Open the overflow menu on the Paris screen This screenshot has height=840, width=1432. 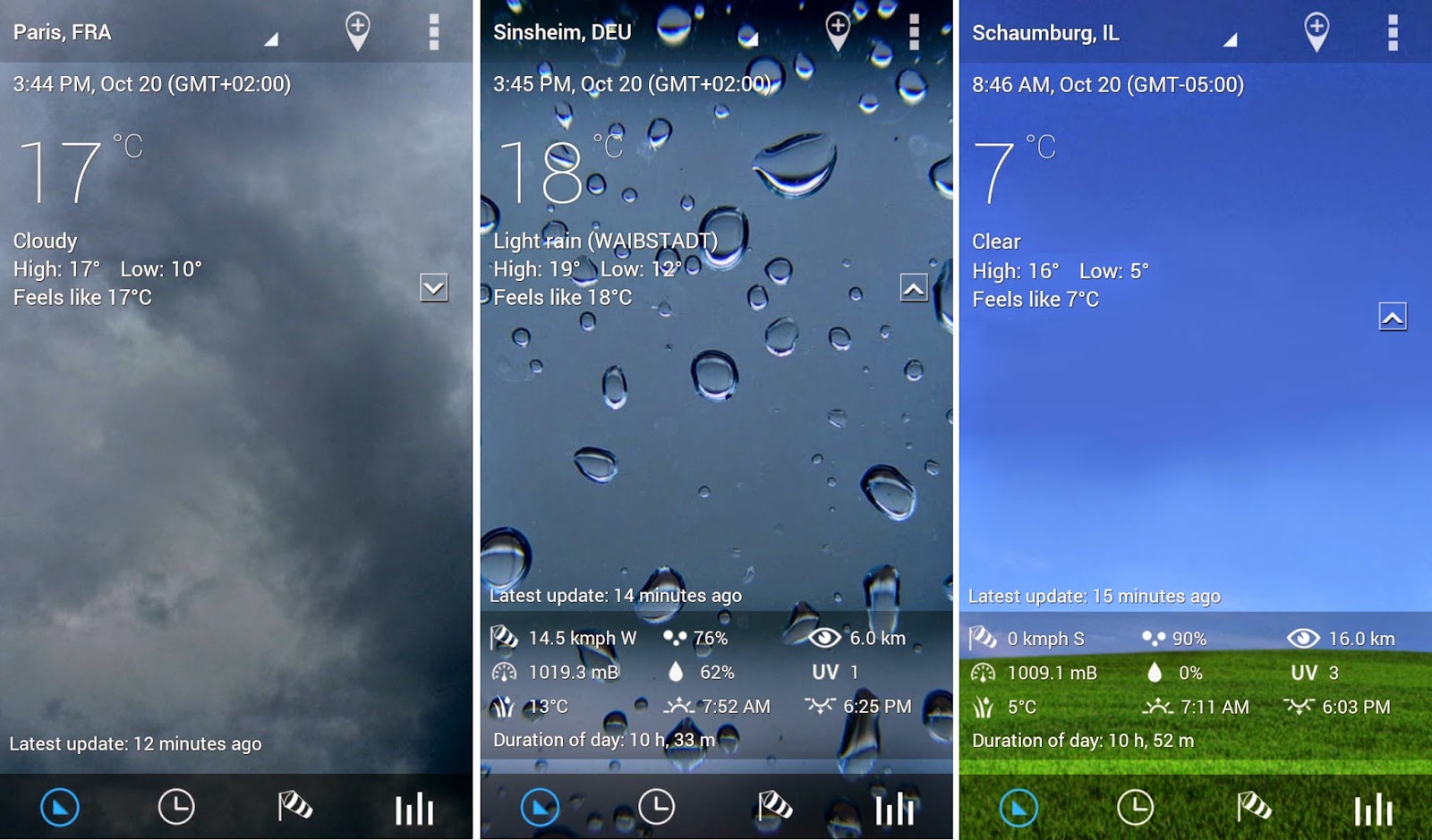click(x=434, y=32)
